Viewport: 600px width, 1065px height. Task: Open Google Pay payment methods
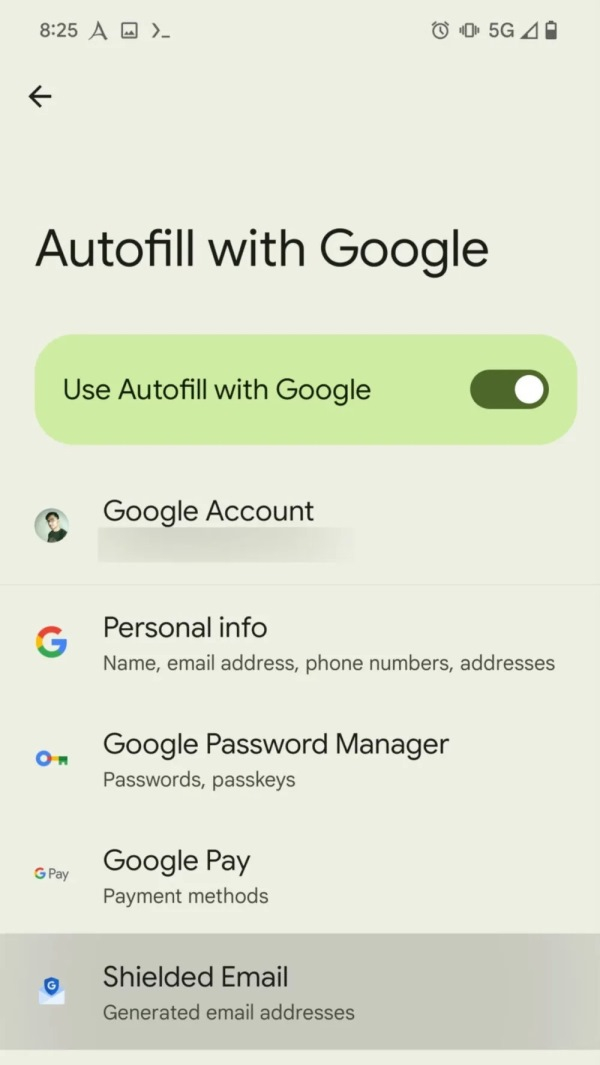[x=300, y=875]
